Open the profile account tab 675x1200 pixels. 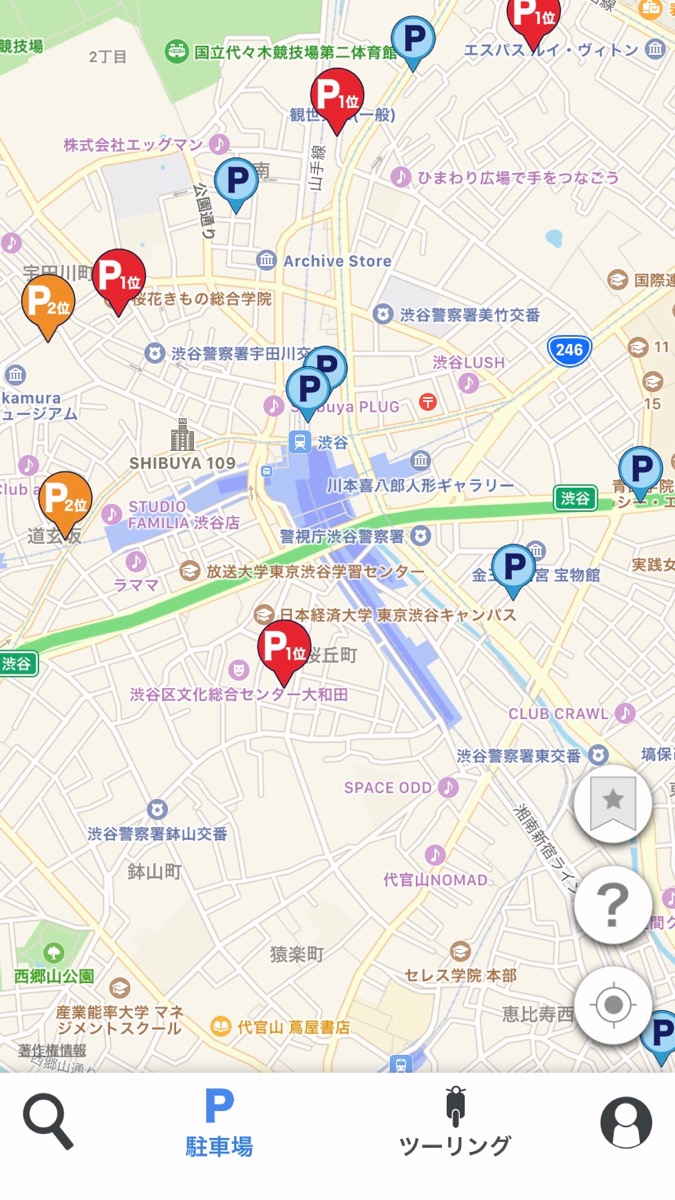coord(626,1123)
